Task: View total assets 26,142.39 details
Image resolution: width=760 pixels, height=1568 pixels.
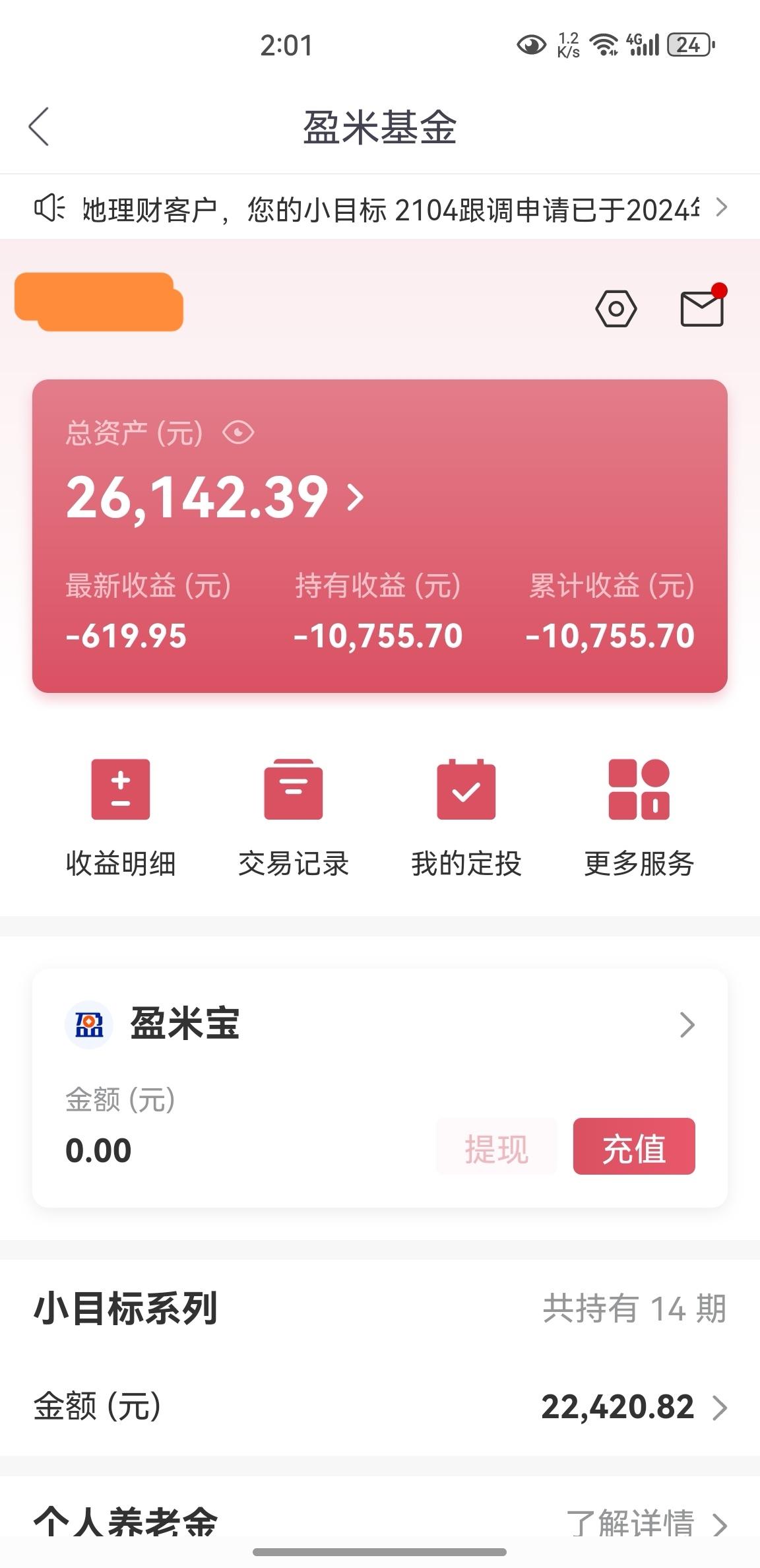Action: (215, 498)
